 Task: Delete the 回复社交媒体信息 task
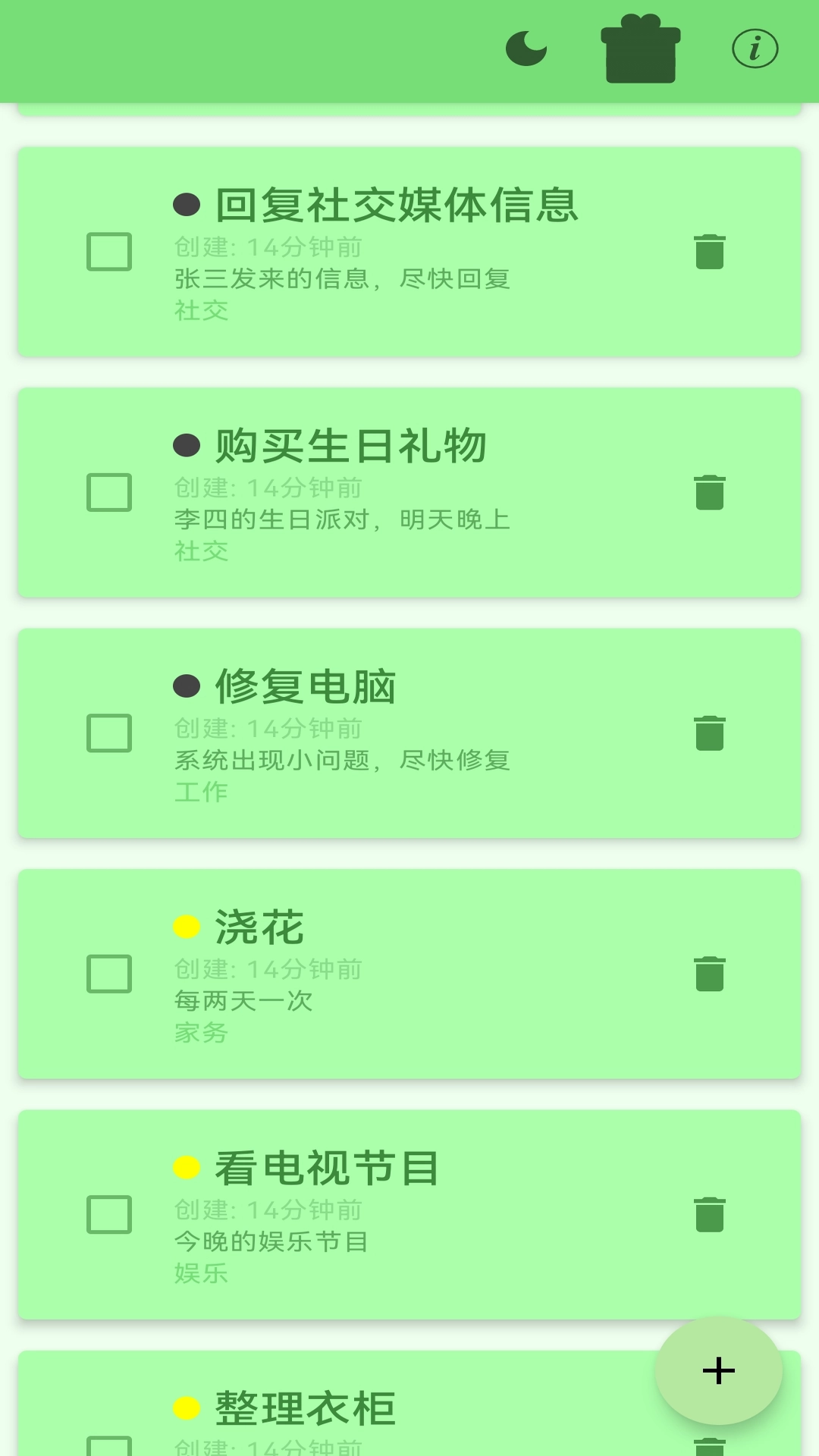(710, 252)
